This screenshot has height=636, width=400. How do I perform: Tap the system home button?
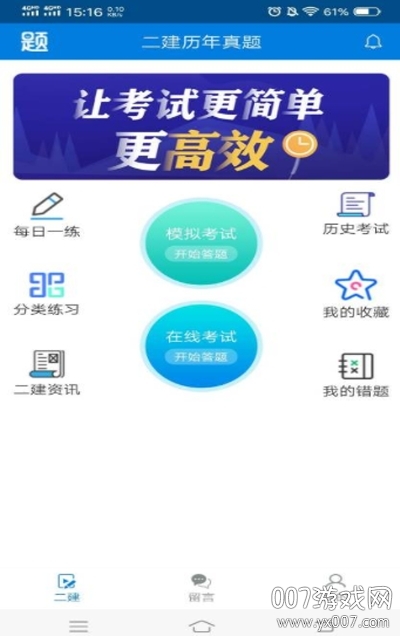201,625
